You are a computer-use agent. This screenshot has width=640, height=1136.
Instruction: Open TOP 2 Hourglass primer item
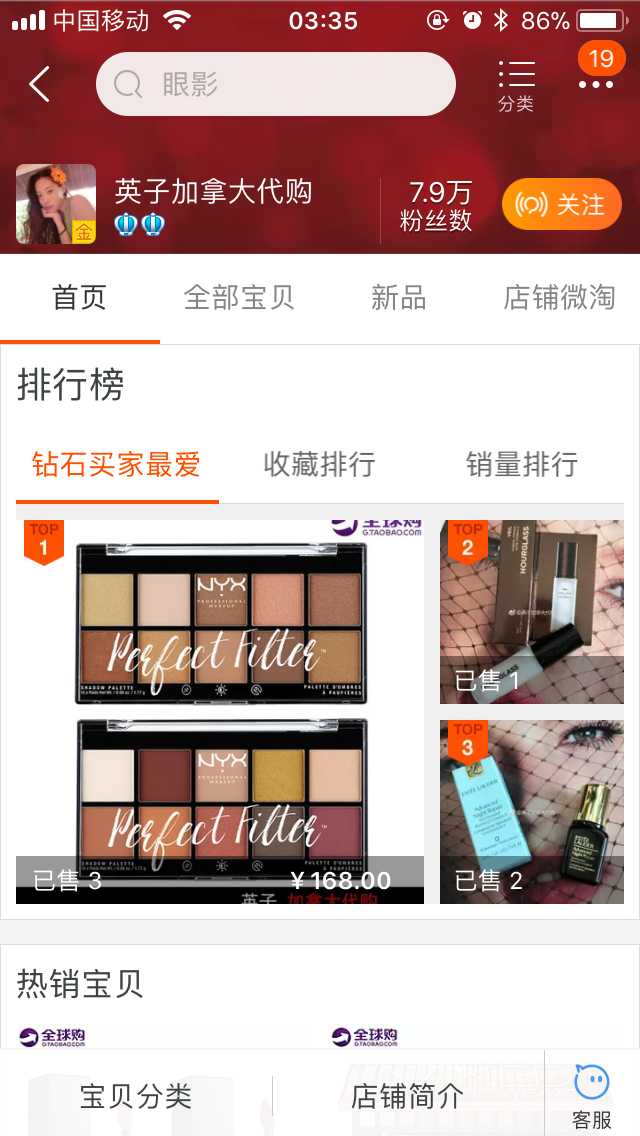click(x=531, y=611)
